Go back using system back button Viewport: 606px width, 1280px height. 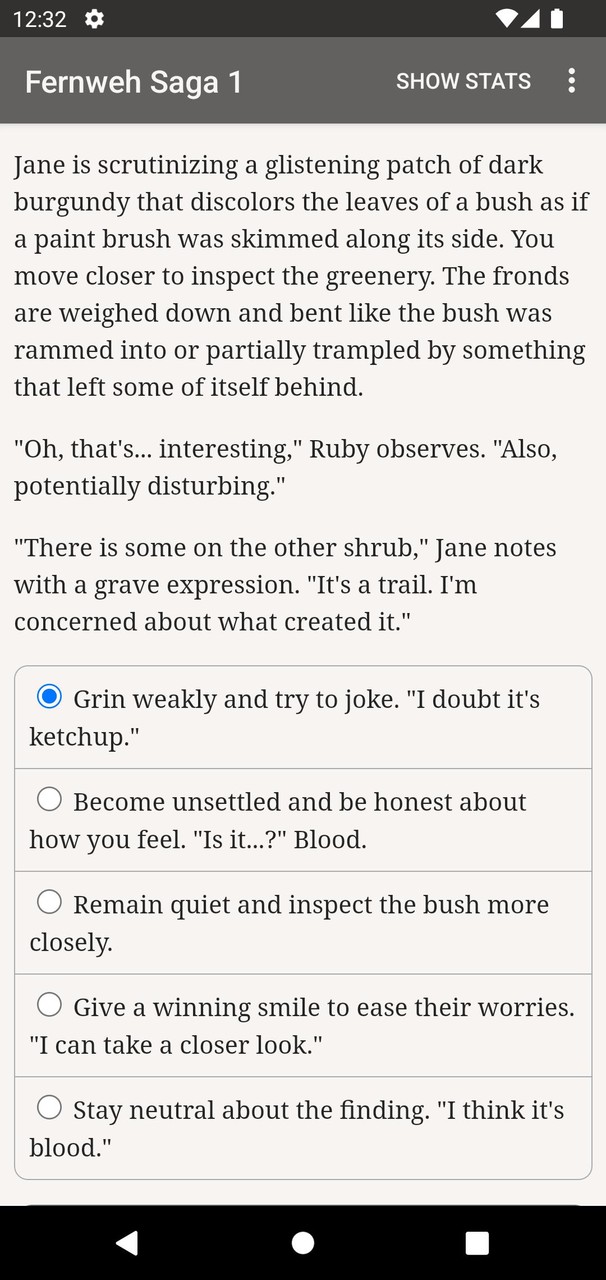[127, 1242]
